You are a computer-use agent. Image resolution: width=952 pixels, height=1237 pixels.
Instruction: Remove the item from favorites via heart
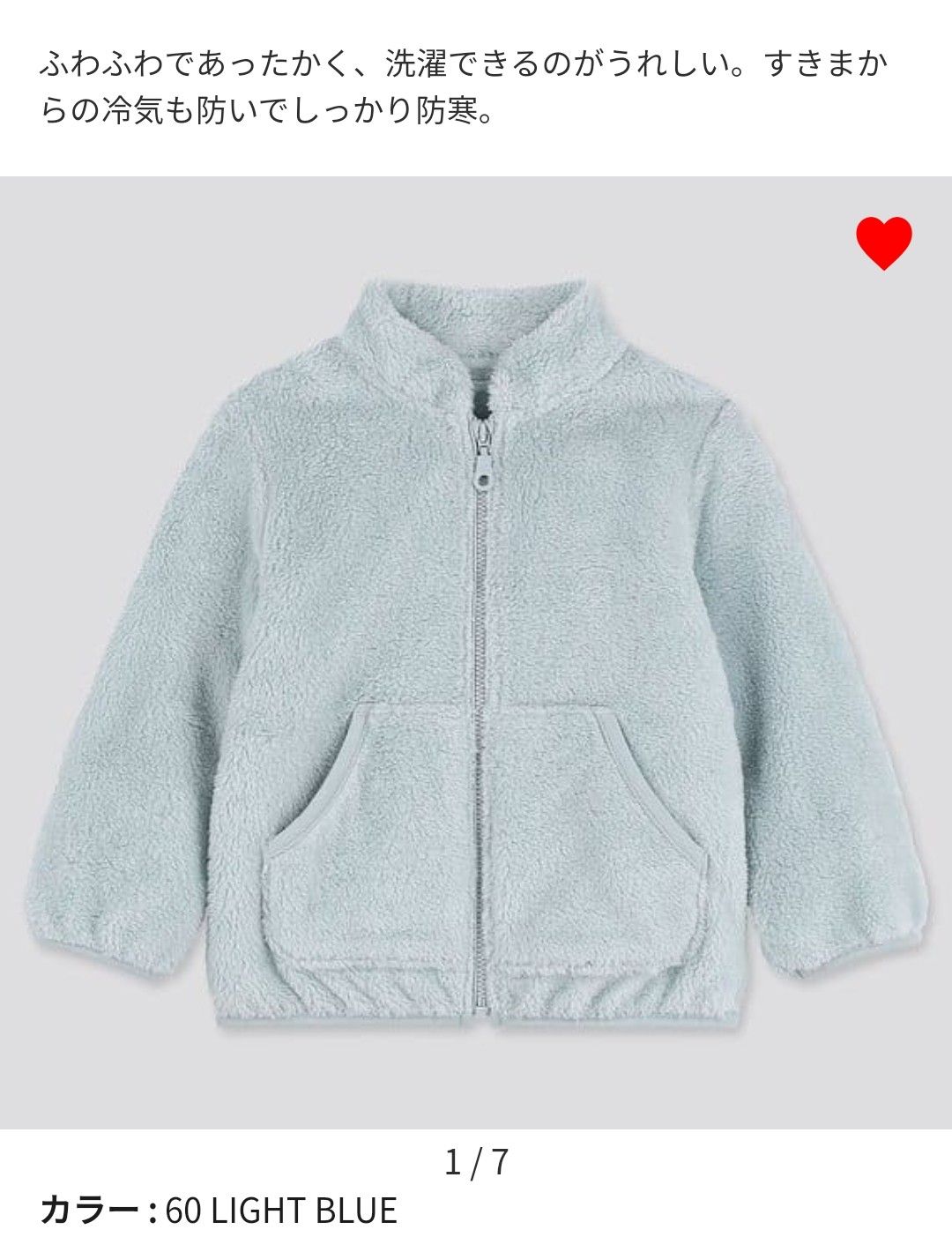coord(883,242)
